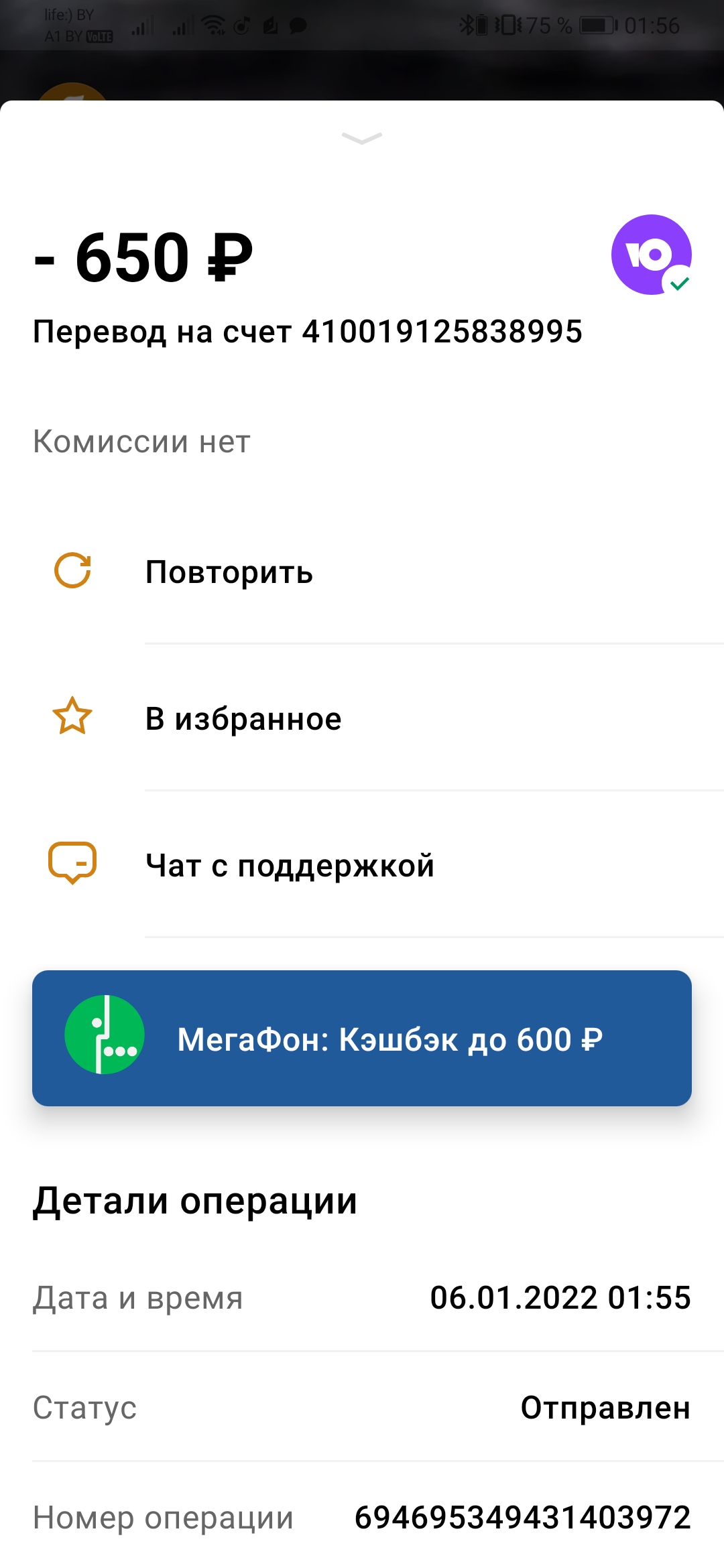Screen dimensions: 724x1568
Task: Repeat this payment via Повторить
Action: click(362, 572)
